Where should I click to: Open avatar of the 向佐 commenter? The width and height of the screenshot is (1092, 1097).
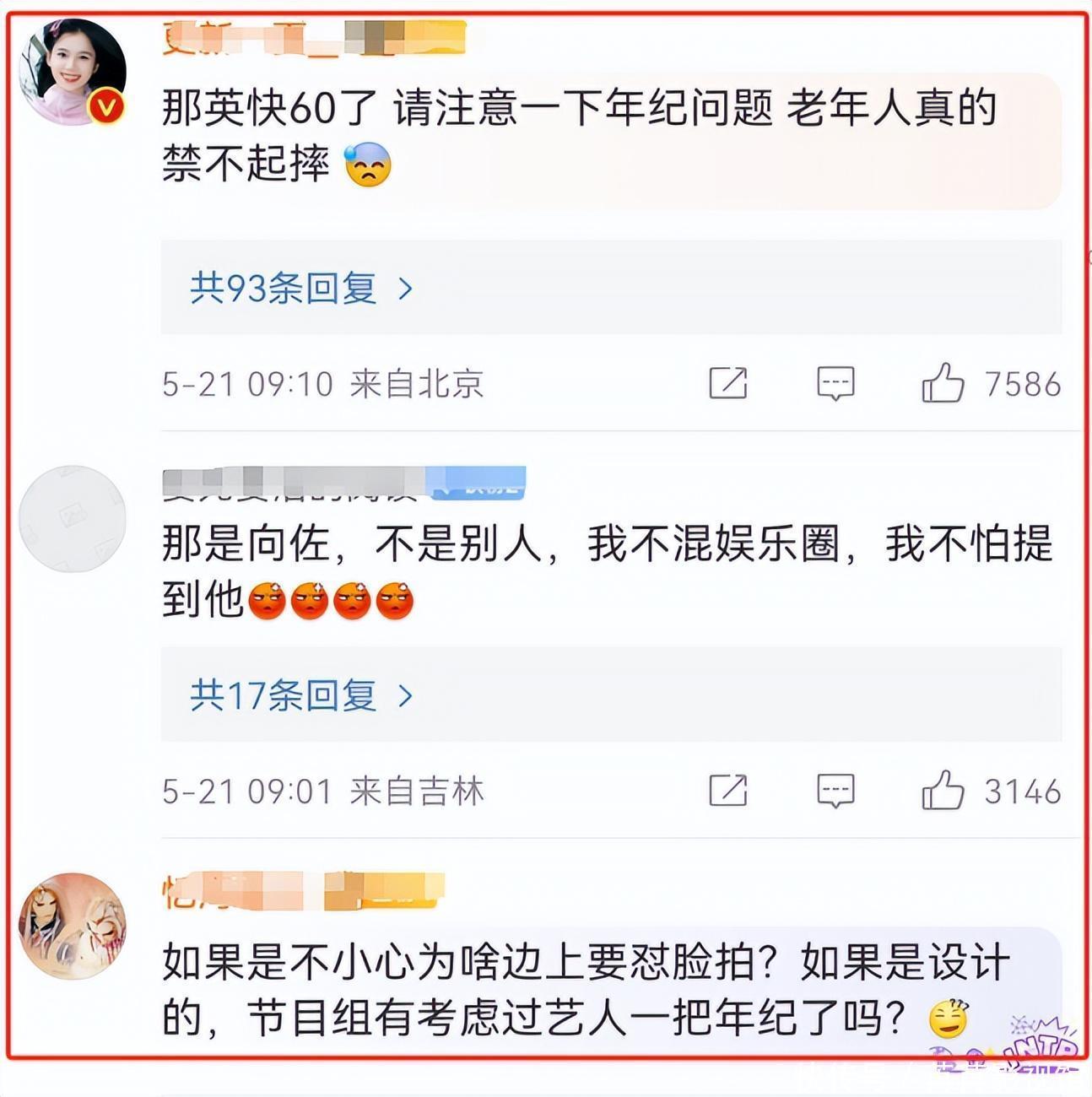point(73,519)
